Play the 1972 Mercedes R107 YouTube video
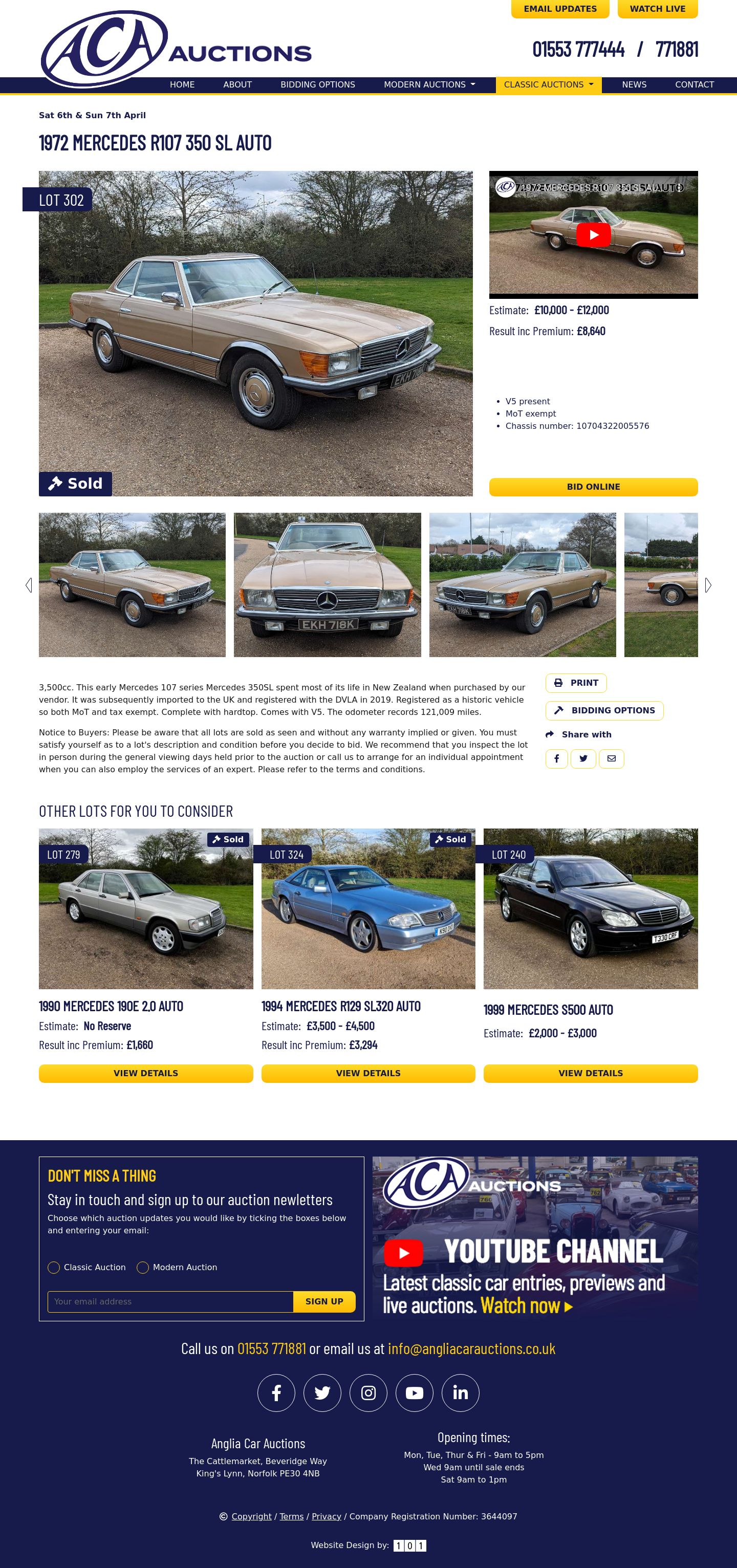Image resolution: width=737 pixels, height=1568 pixels. click(593, 235)
